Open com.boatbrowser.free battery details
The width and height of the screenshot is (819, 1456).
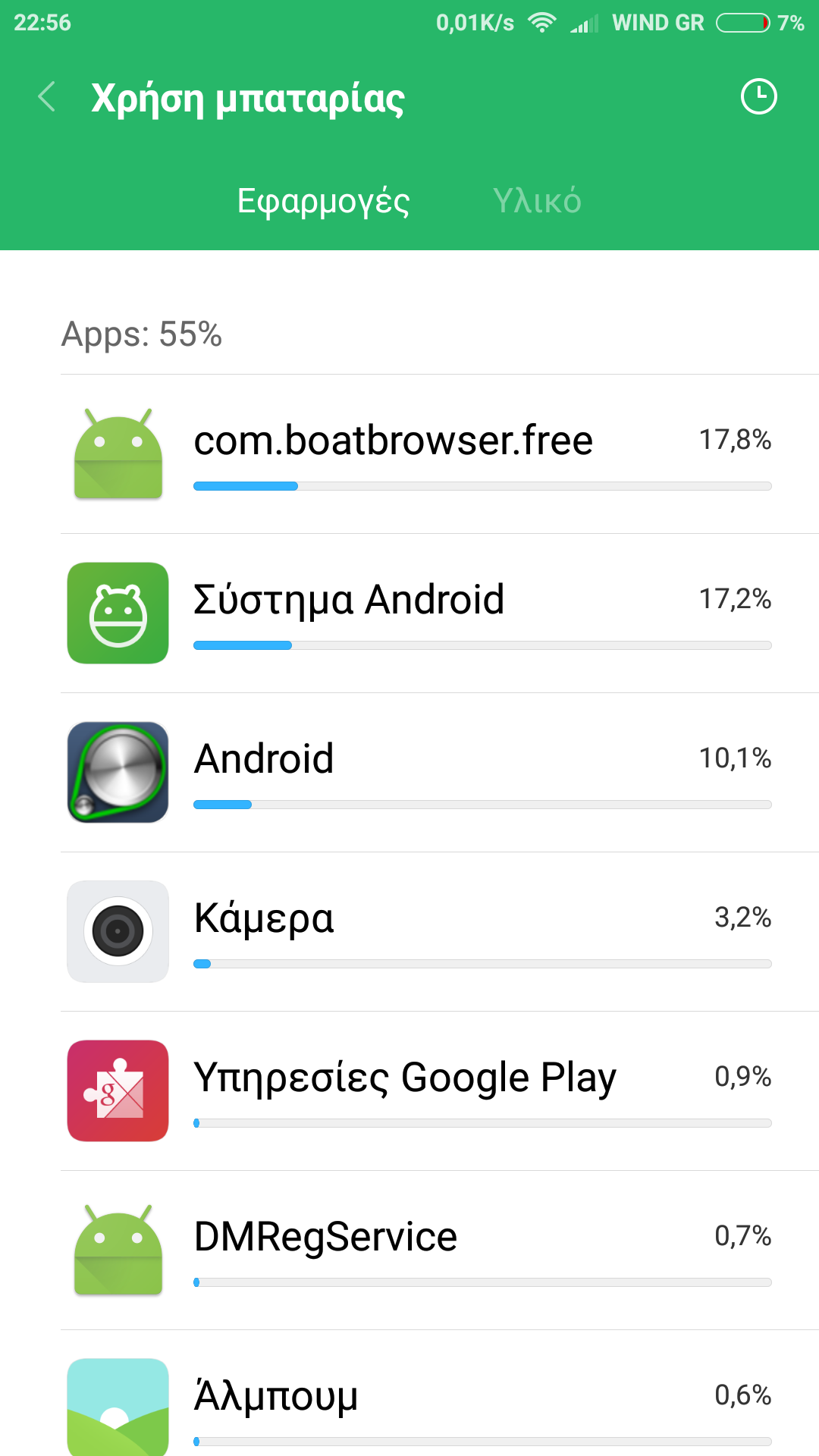click(x=425, y=455)
